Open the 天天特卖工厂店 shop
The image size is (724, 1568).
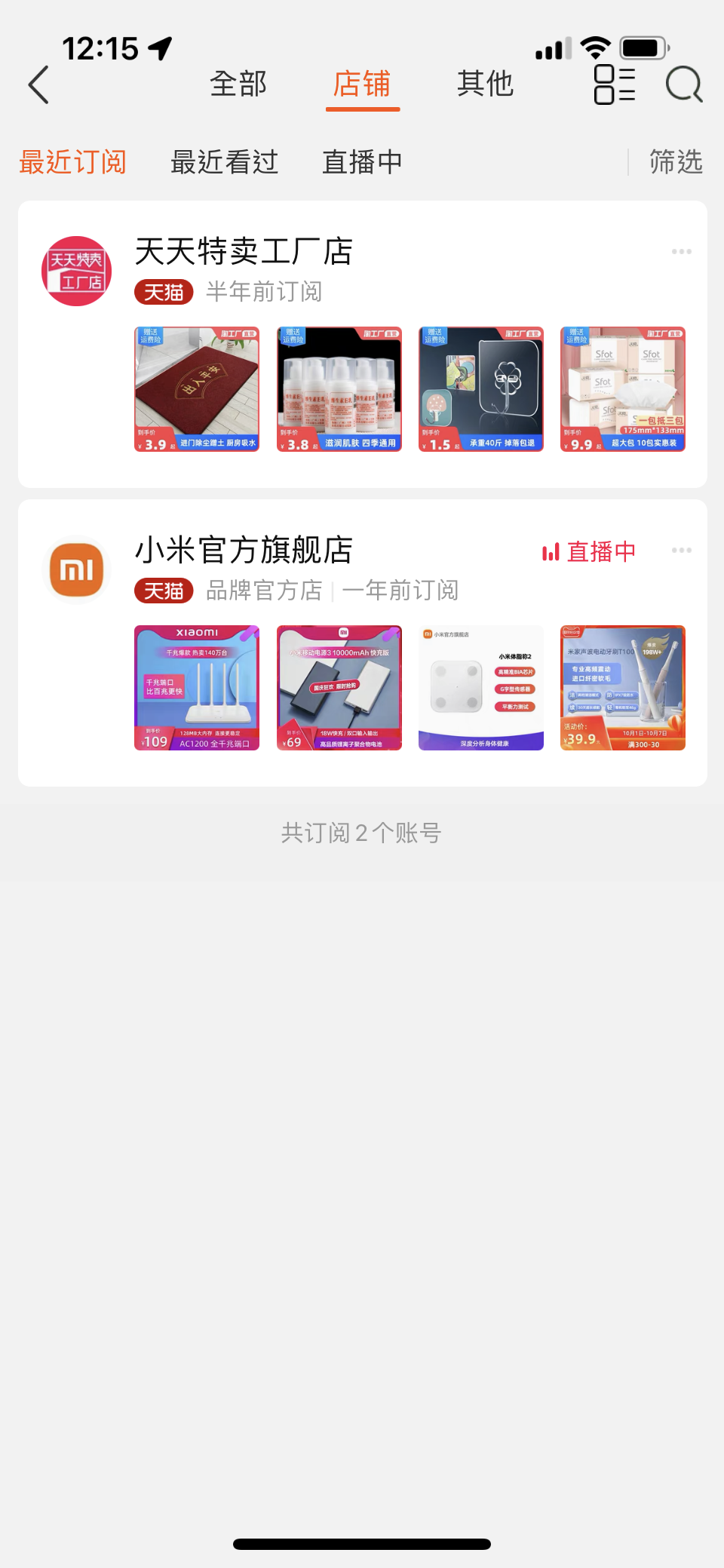[244, 252]
